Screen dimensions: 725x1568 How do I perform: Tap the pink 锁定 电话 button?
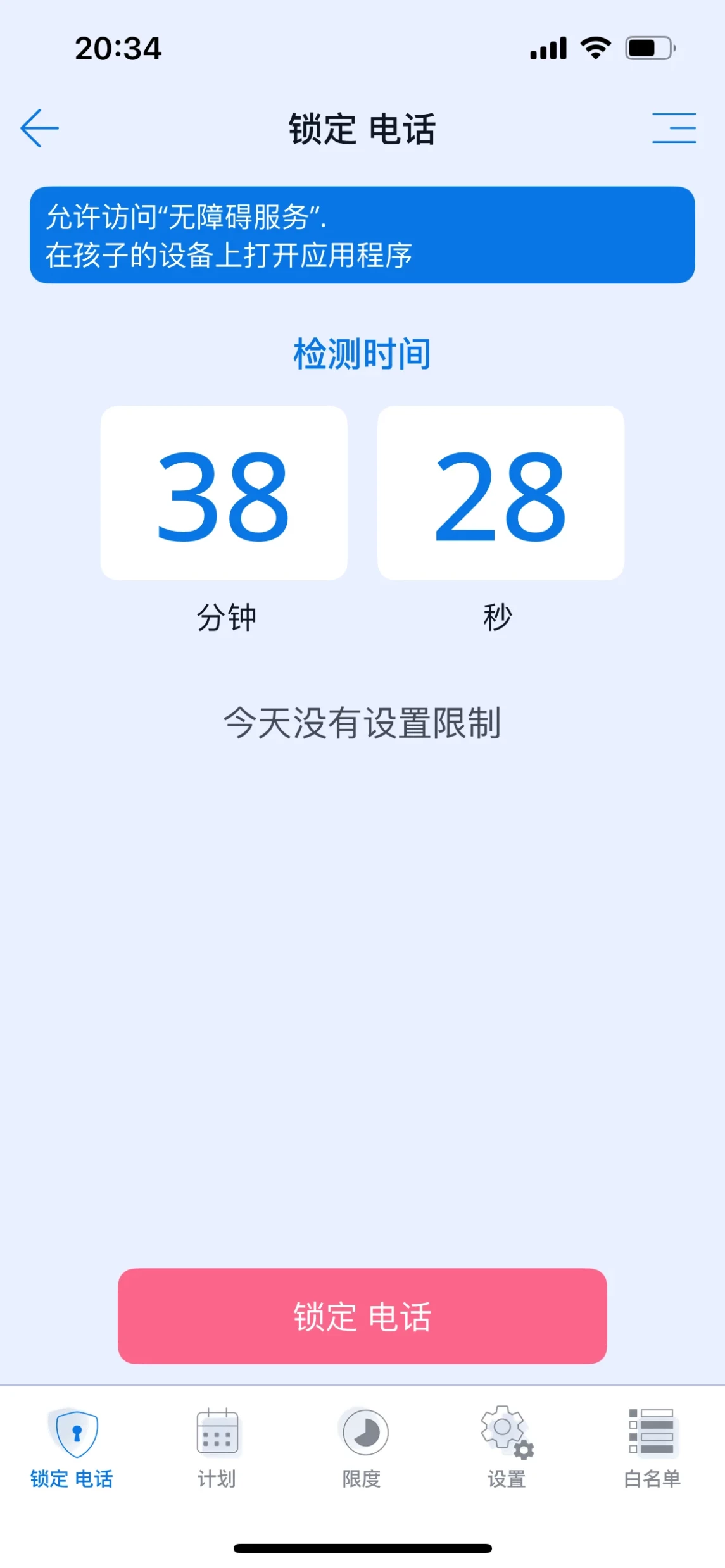(362, 1316)
